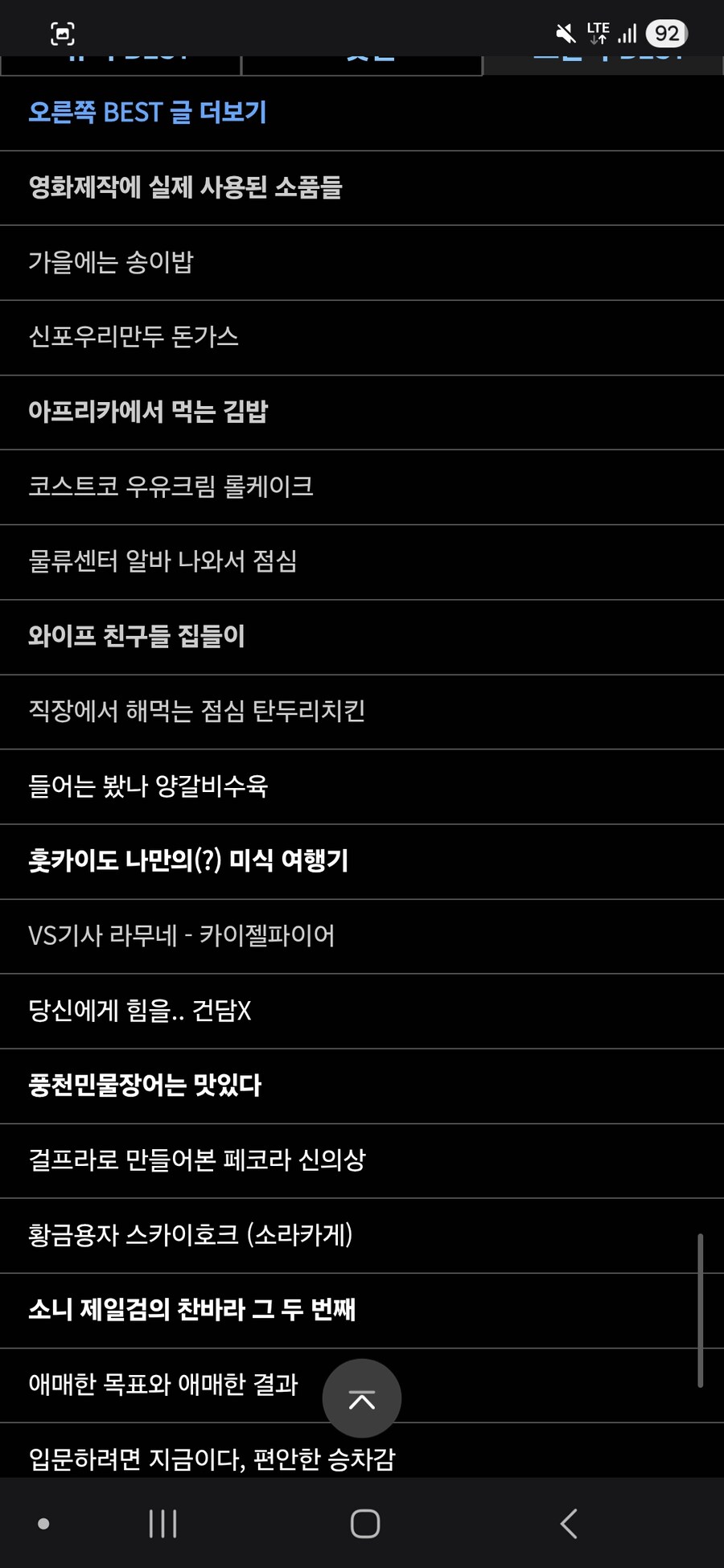Screen dimensions: 724x1568
Task: Open 코스트코 우유크림 롤케이크 post
Action: (171, 487)
